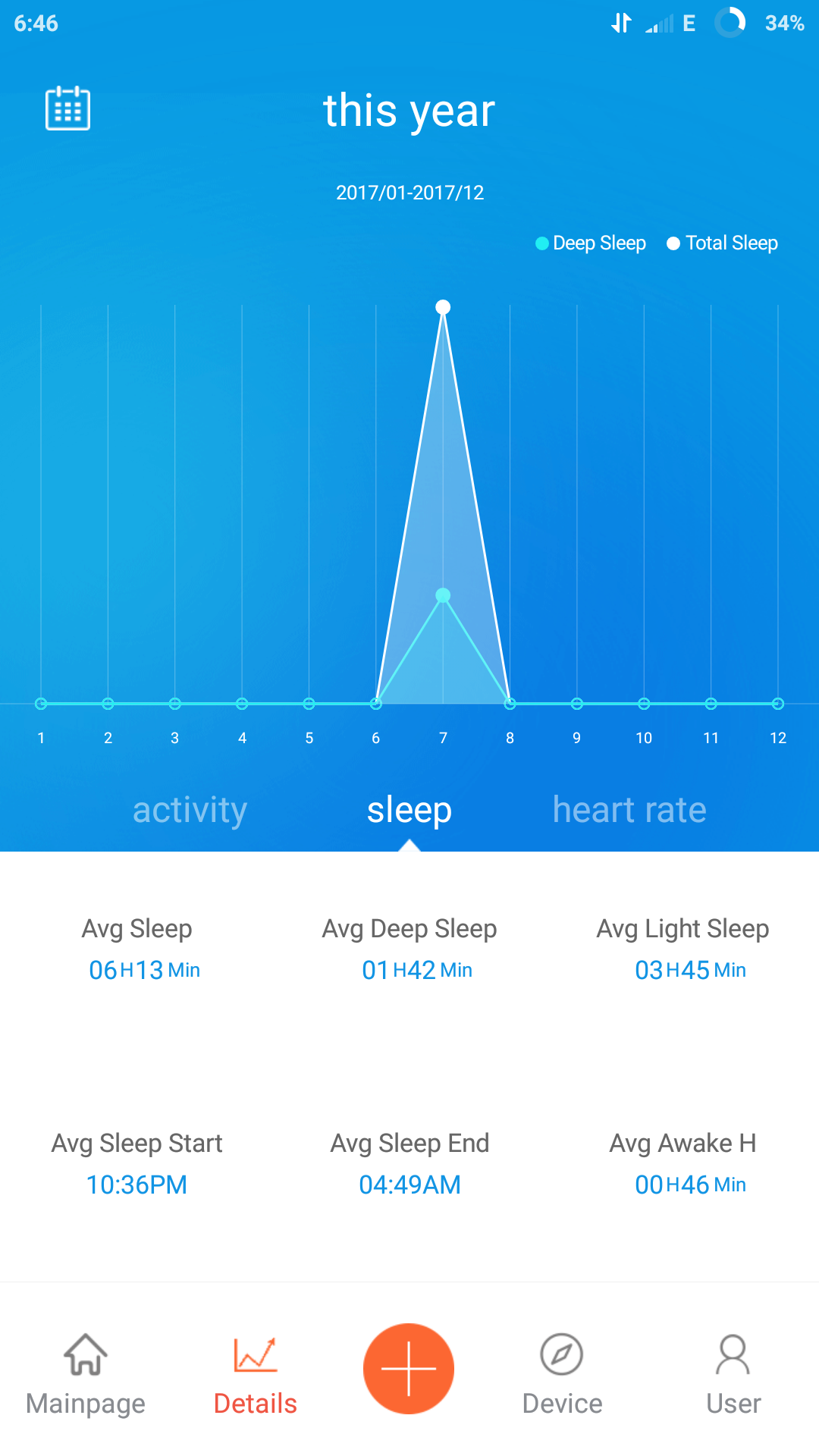Tap the orange plus button
The height and width of the screenshot is (1456, 819).
point(409,1369)
